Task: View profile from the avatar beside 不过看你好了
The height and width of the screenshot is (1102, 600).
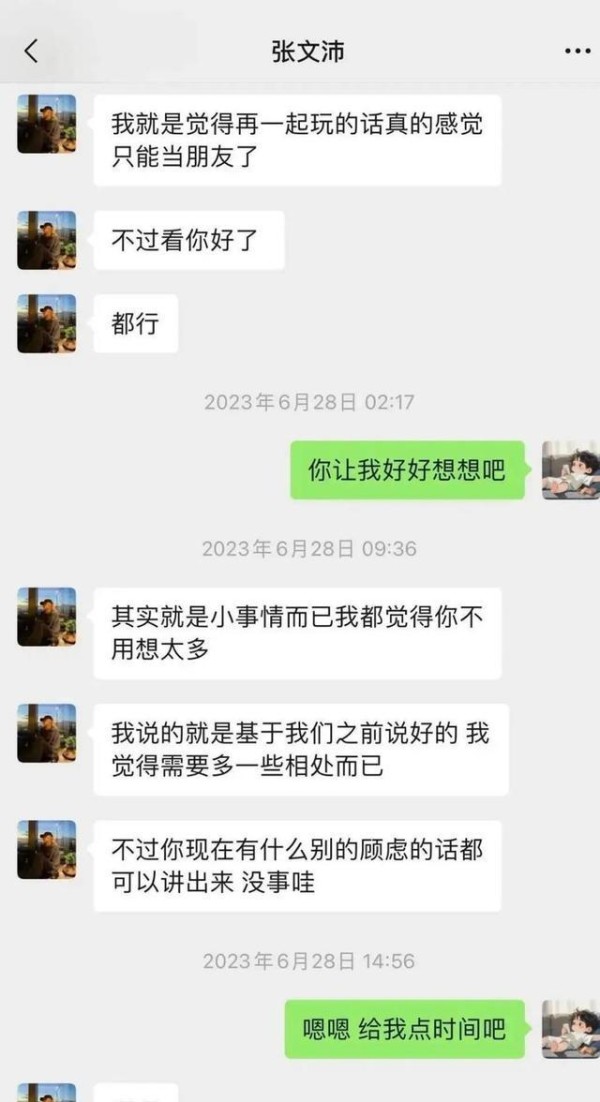Action: [x=46, y=240]
